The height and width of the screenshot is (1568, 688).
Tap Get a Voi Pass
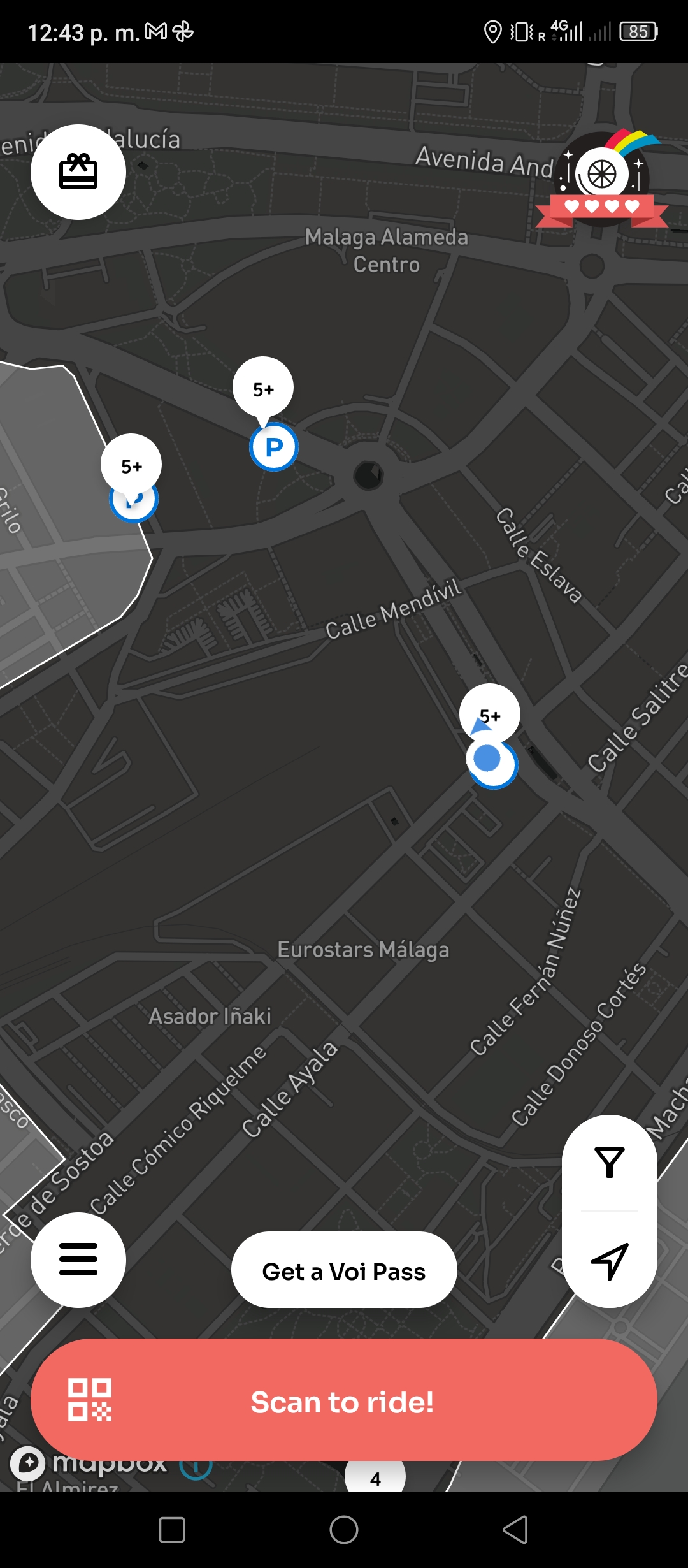(344, 1272)
